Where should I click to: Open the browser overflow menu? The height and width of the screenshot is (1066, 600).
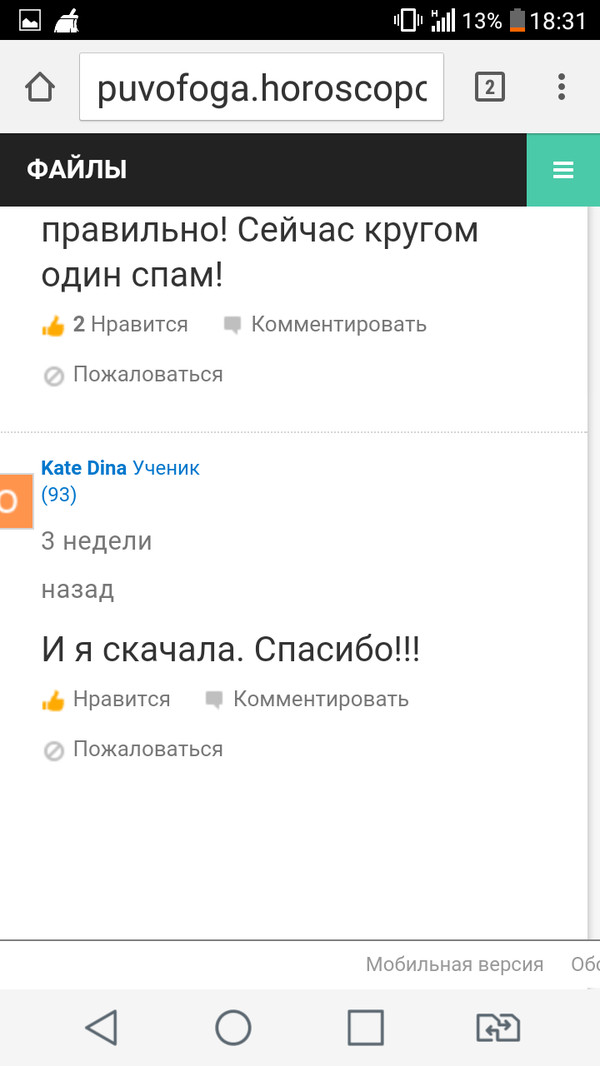(x=562, y=88)
